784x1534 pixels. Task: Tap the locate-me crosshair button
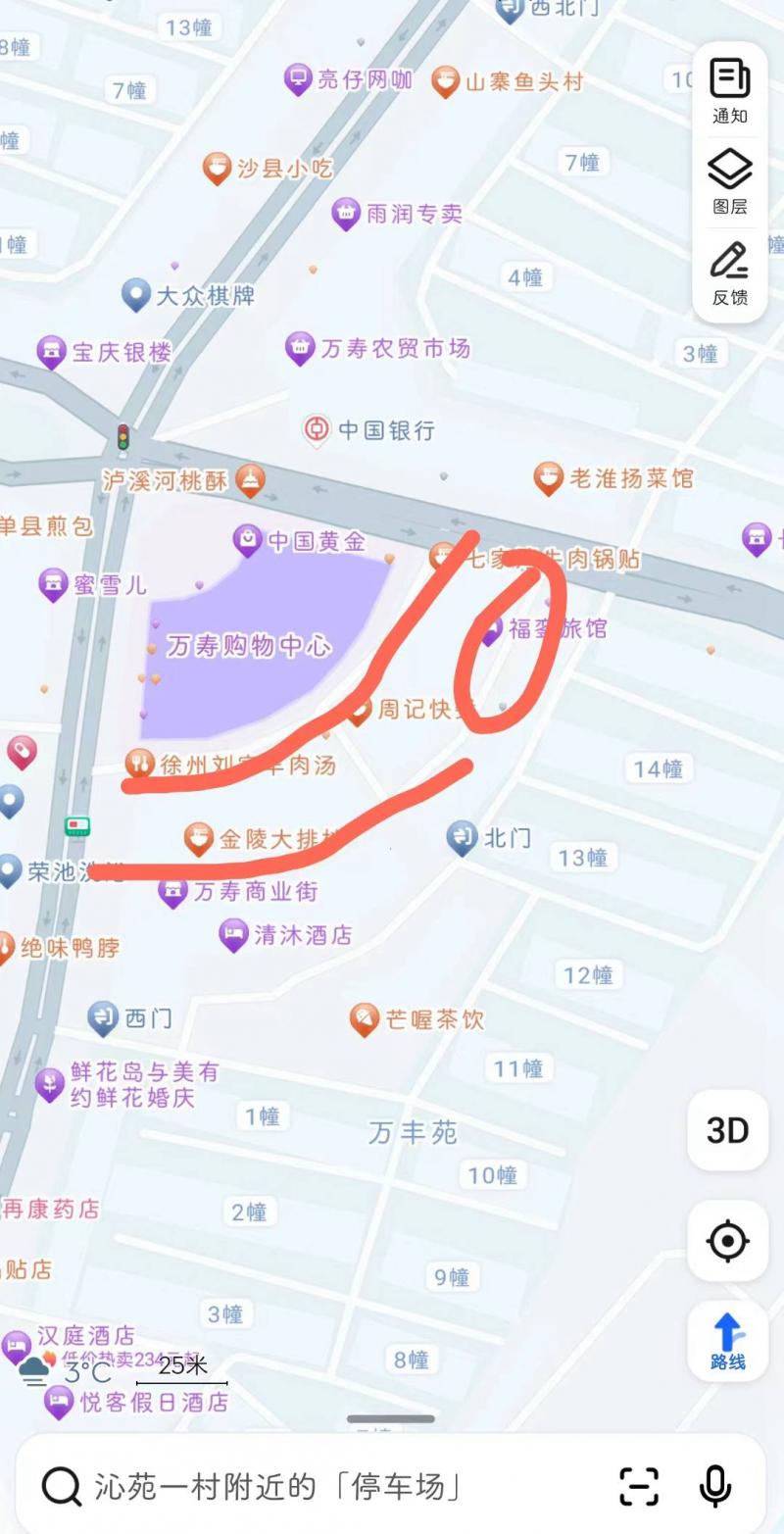(x=727, y=1240)
